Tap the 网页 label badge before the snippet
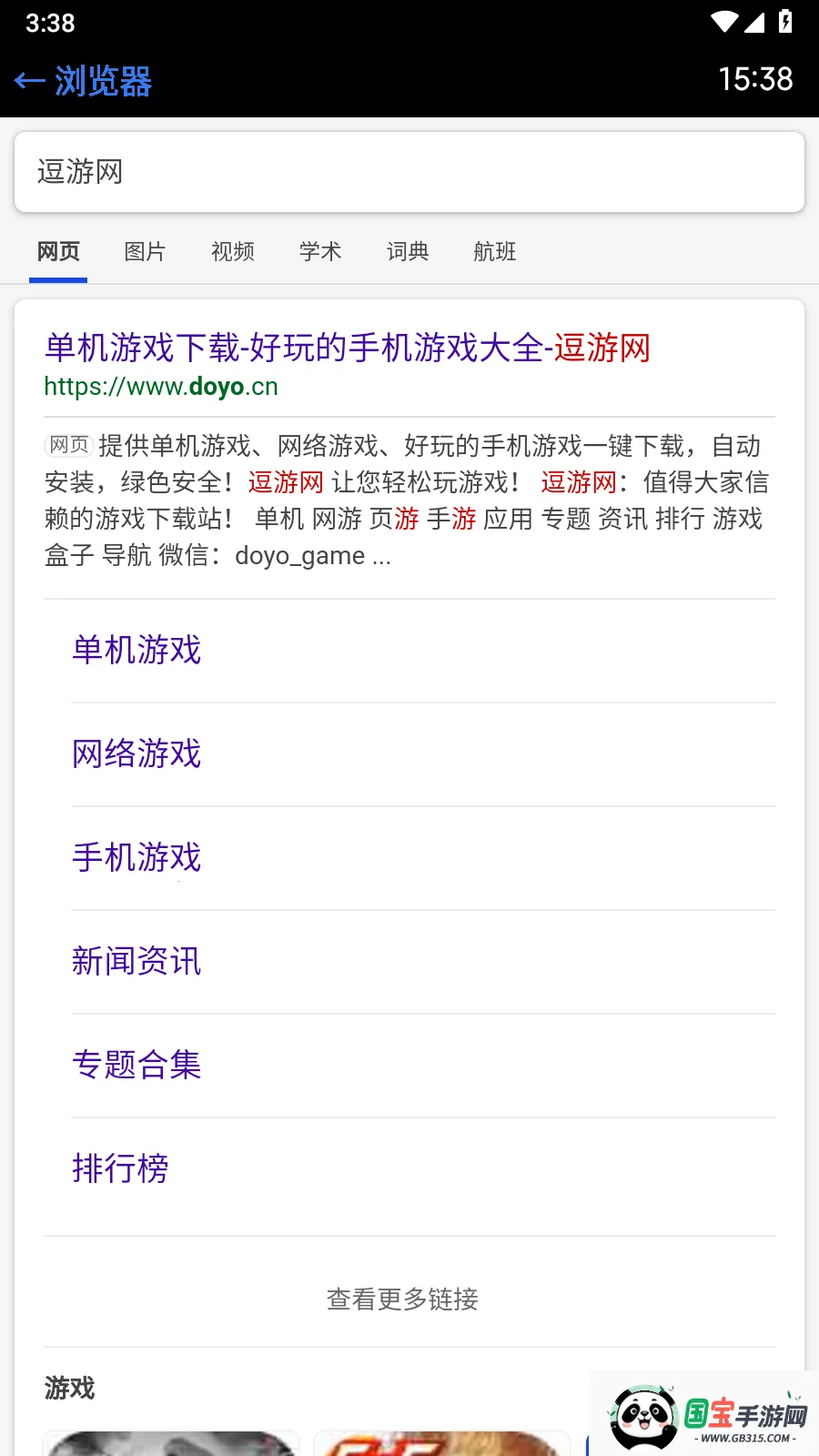This screenshot has height=1456, width=819. point(70,445)
